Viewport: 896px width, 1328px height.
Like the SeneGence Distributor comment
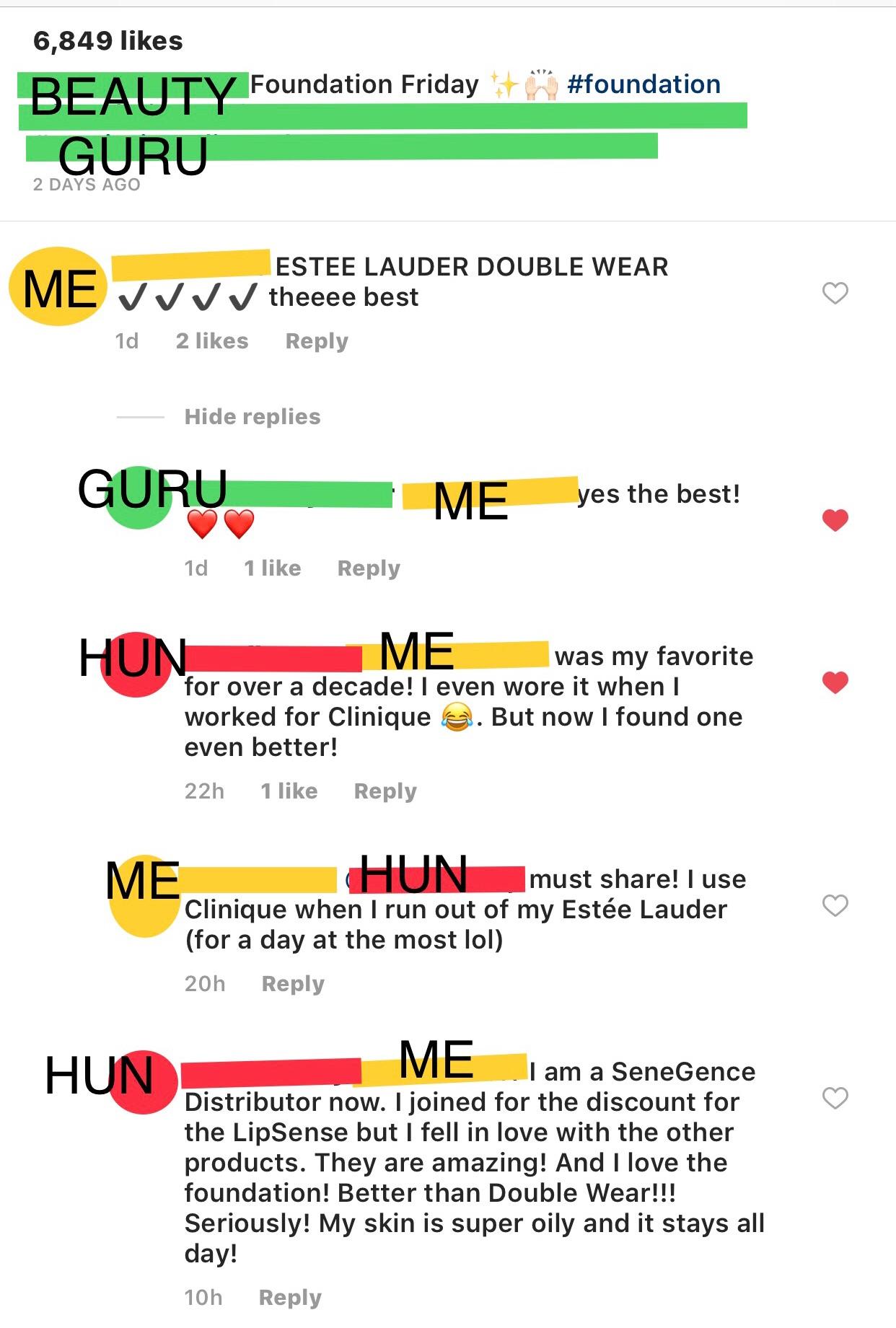(x=835, y=1098)
